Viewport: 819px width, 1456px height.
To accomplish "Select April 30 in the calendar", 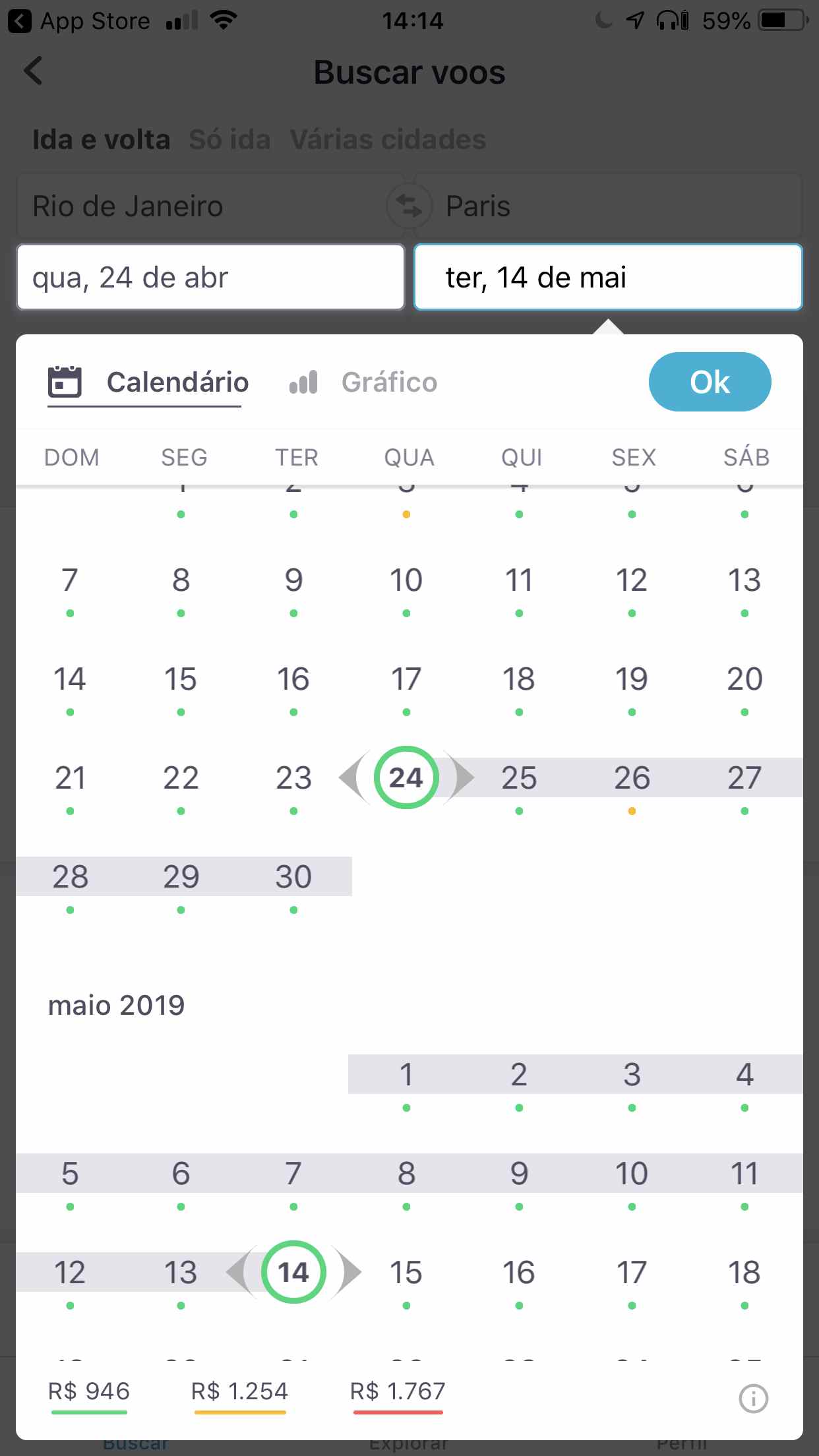I will coord(293,878).
